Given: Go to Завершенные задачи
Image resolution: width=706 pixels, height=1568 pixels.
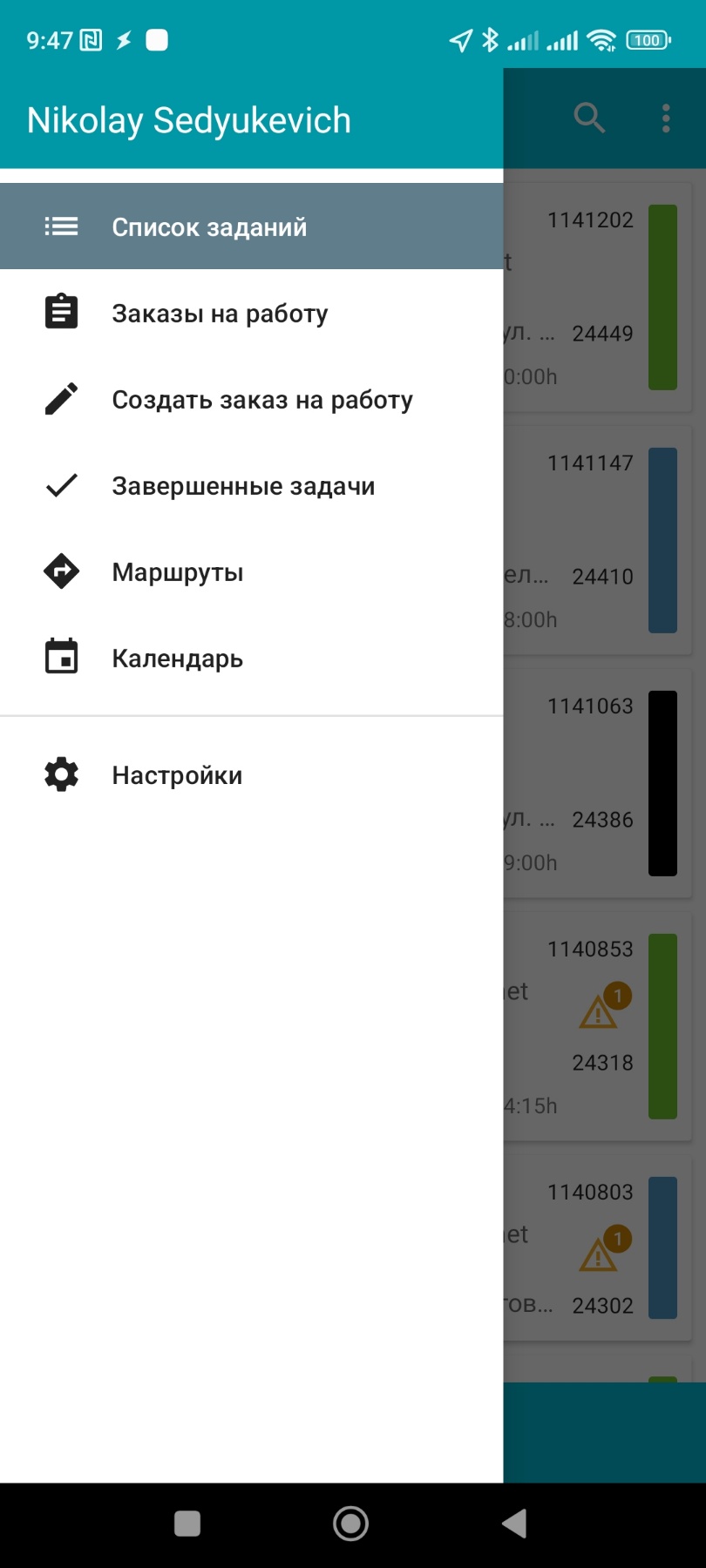Looking at the screenshot, I should (251, 485).
